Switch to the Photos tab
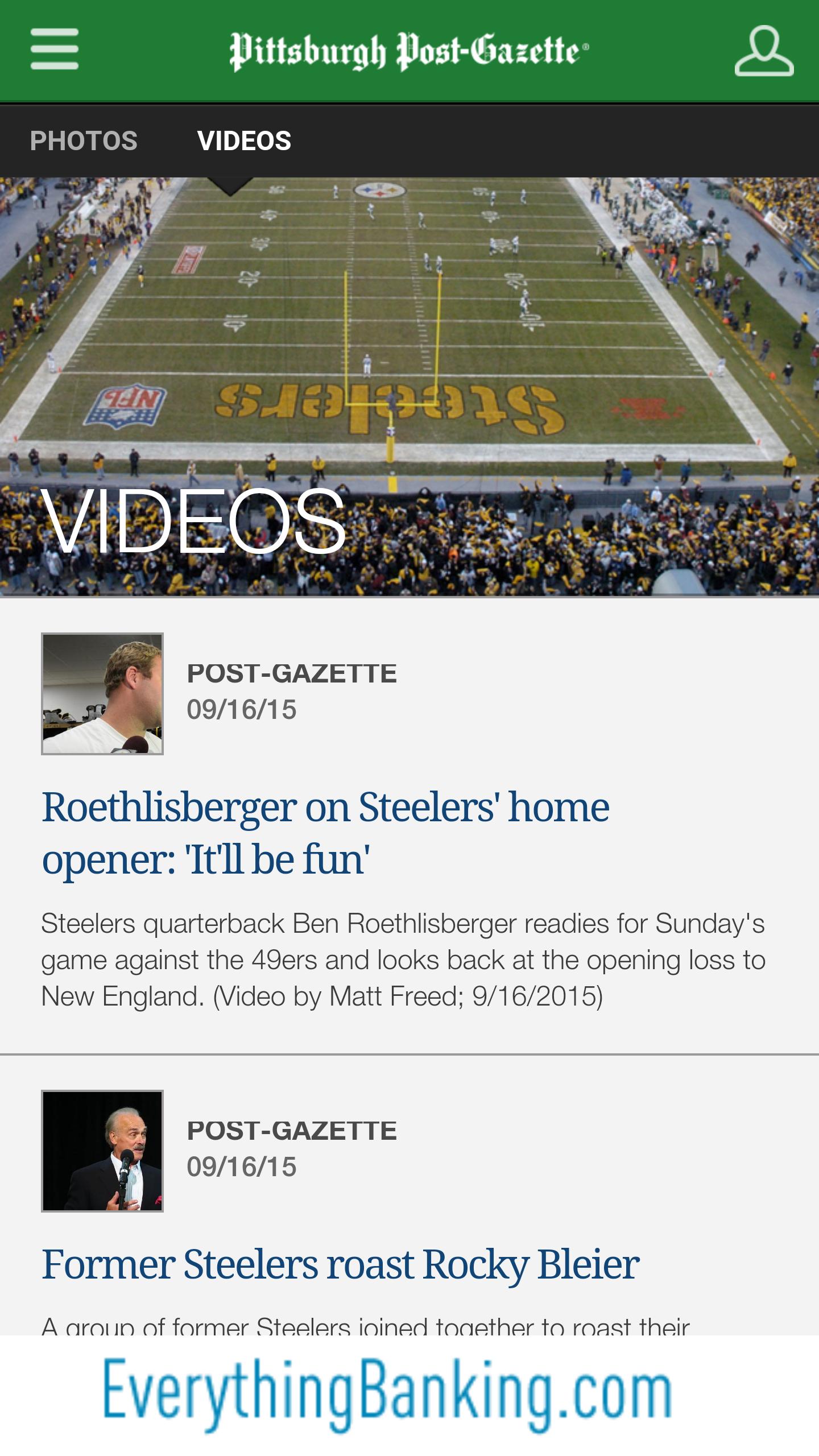 [x=84, y=140]
